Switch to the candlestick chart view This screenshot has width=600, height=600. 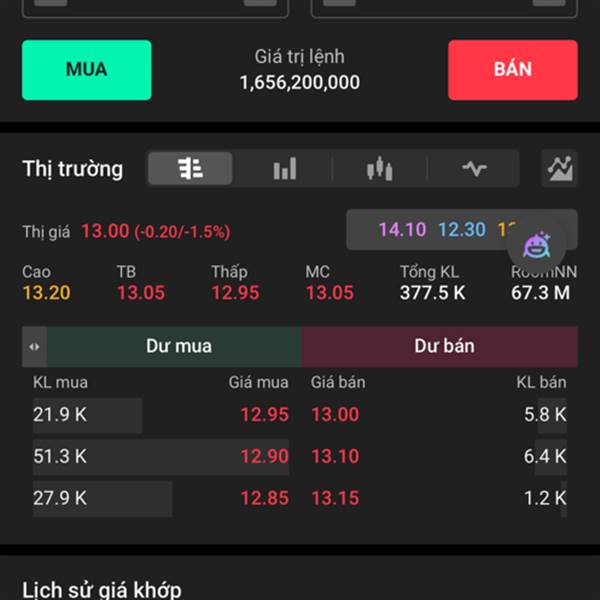(x=380, y=169)
